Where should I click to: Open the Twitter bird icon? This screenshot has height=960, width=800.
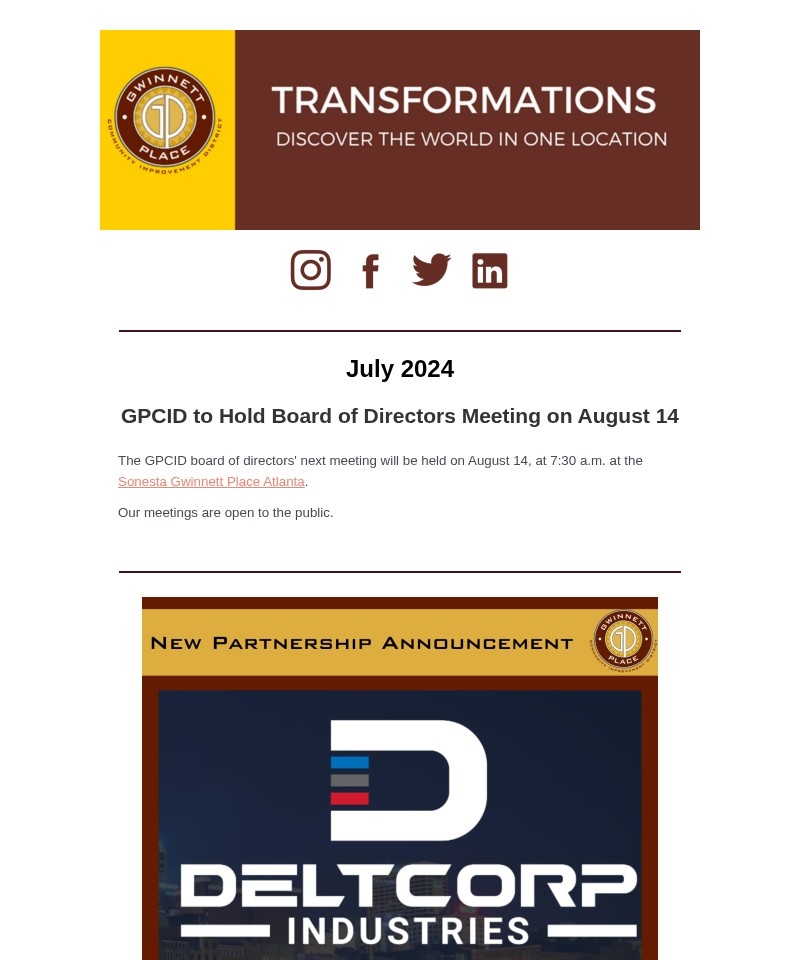[x=431, y=269]
